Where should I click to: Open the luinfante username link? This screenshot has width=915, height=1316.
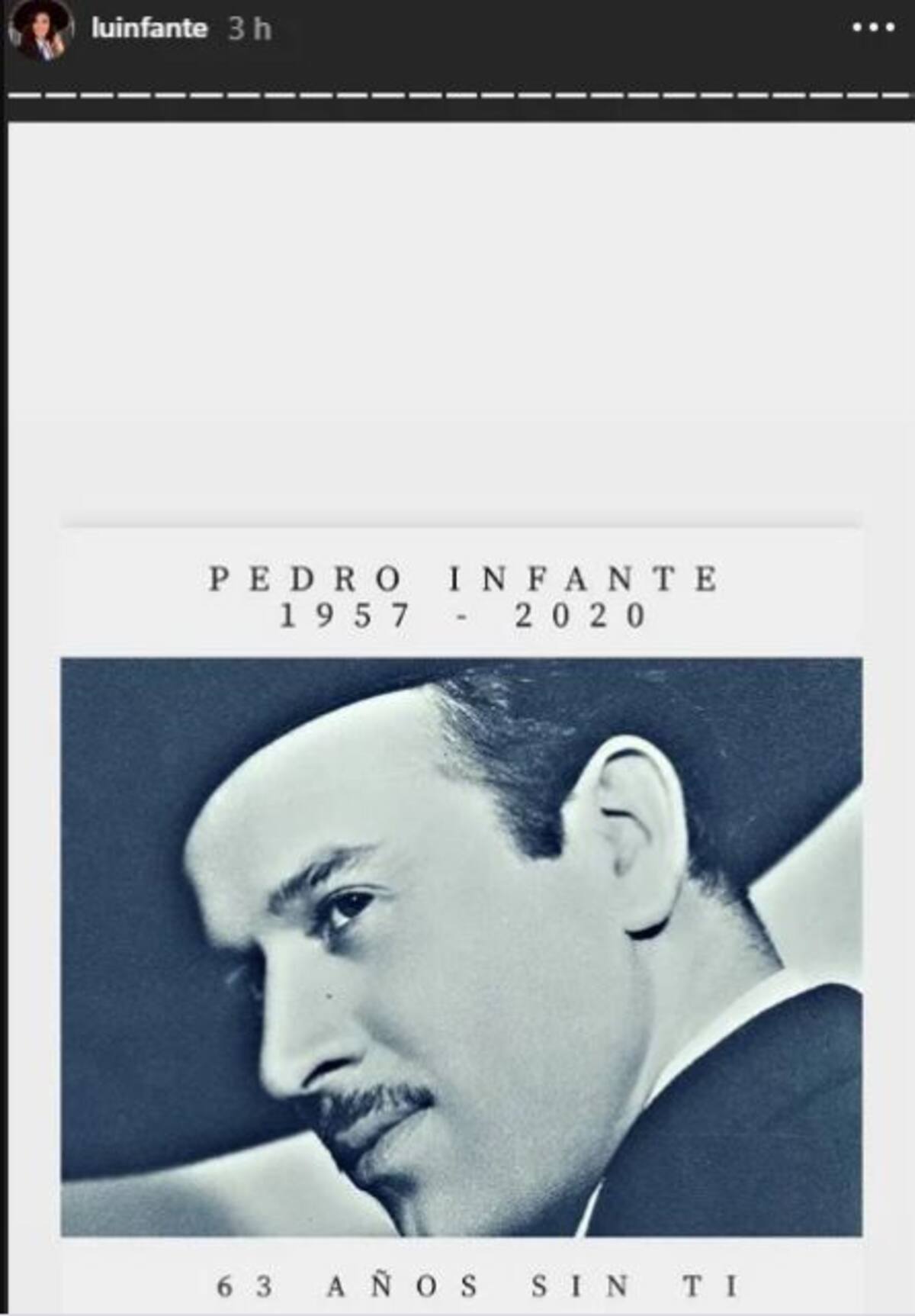(149, 29)
